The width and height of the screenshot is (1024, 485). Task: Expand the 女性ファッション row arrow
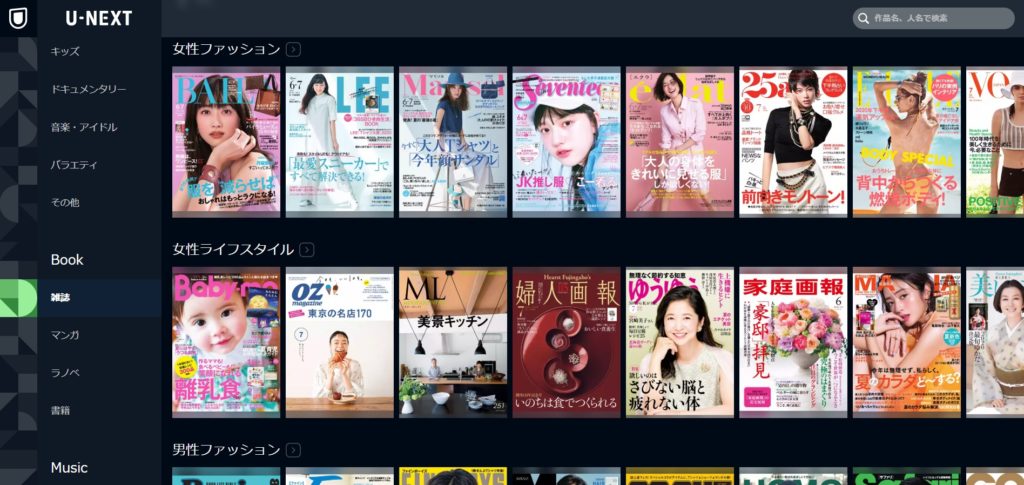click(x=293, y=49)
